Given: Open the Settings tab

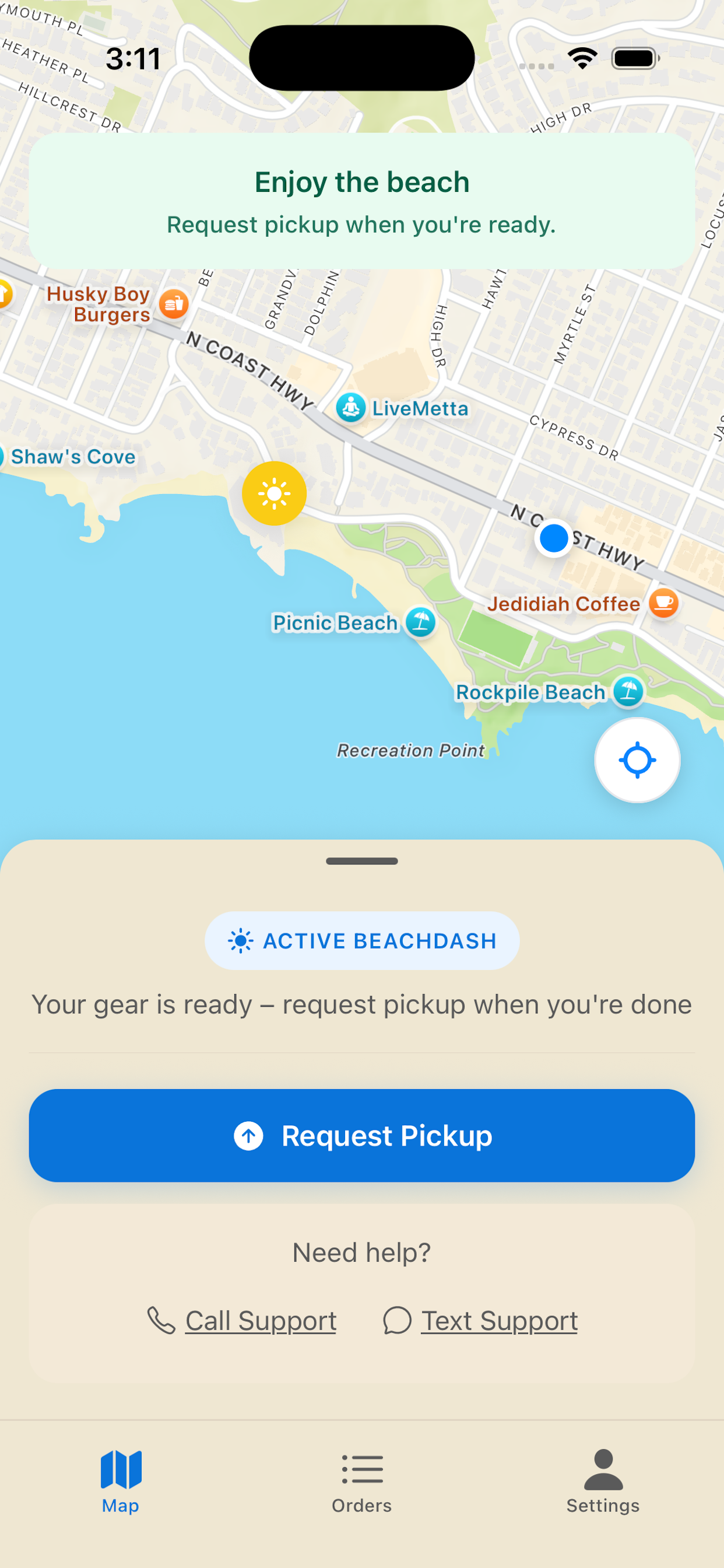Looking at the screenshot, I should tap(602, 1480).
